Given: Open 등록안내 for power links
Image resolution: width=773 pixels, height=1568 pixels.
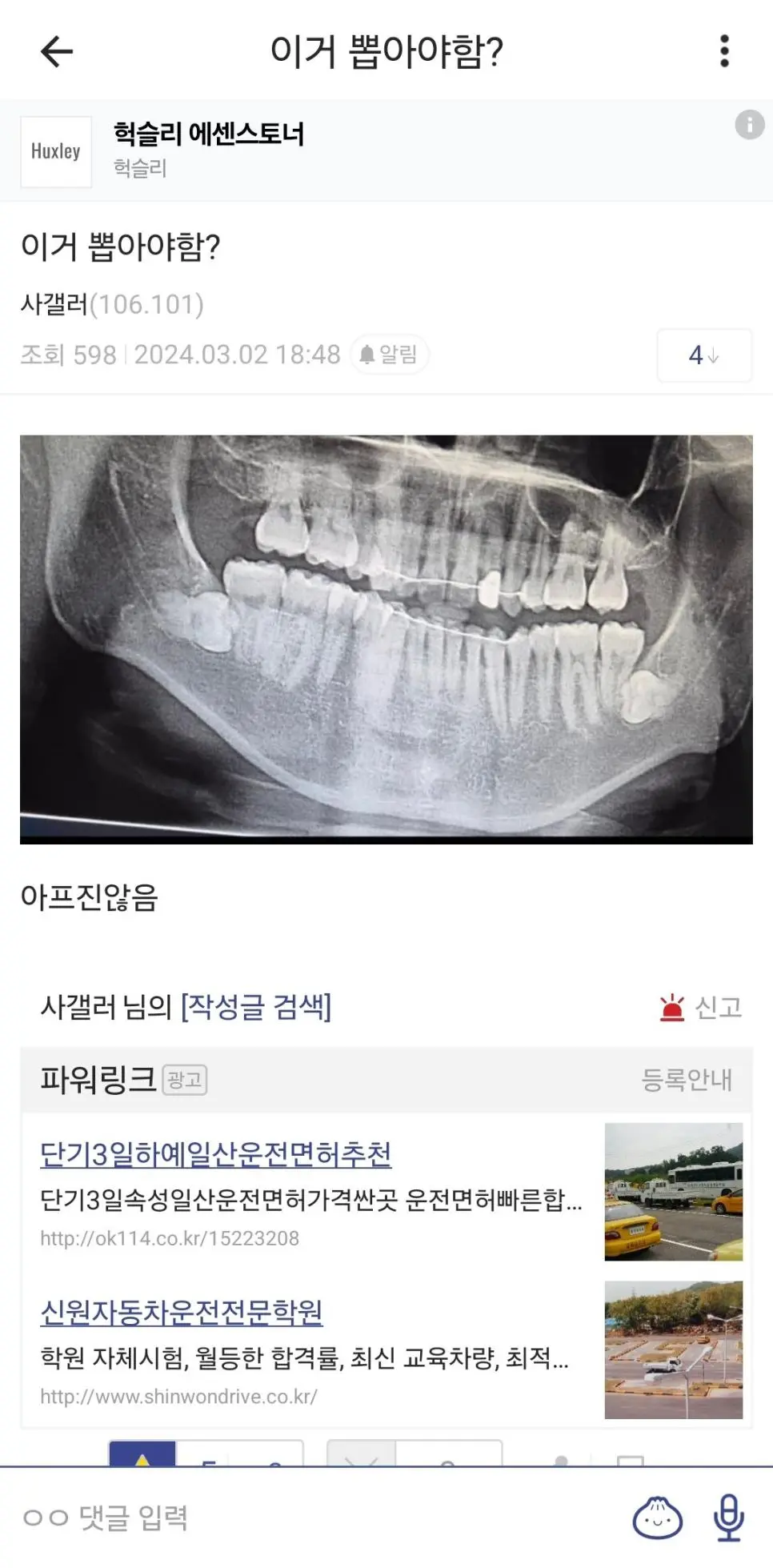Looking at the screenshot, I should (x=687, y=1080).
